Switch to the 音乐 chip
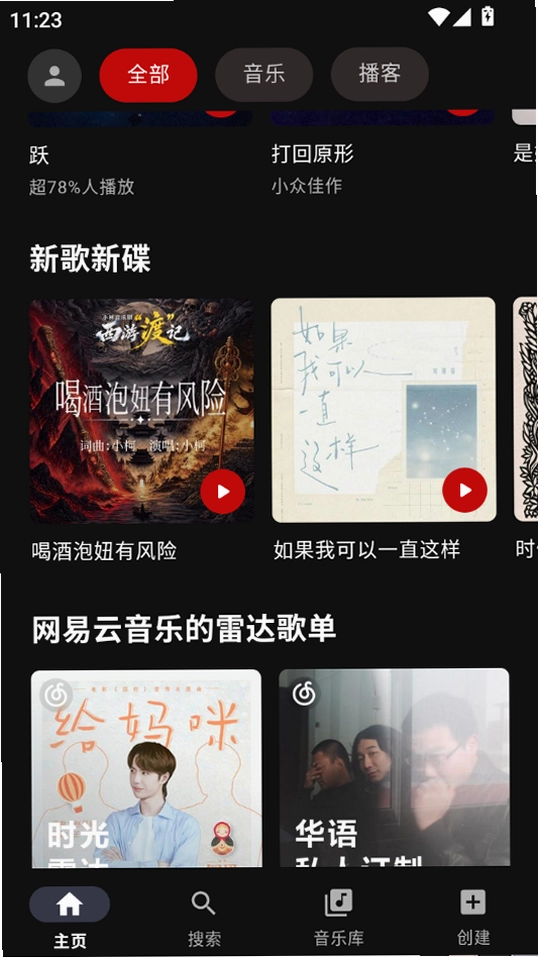538x957 pixels. (x=264, y=74)
